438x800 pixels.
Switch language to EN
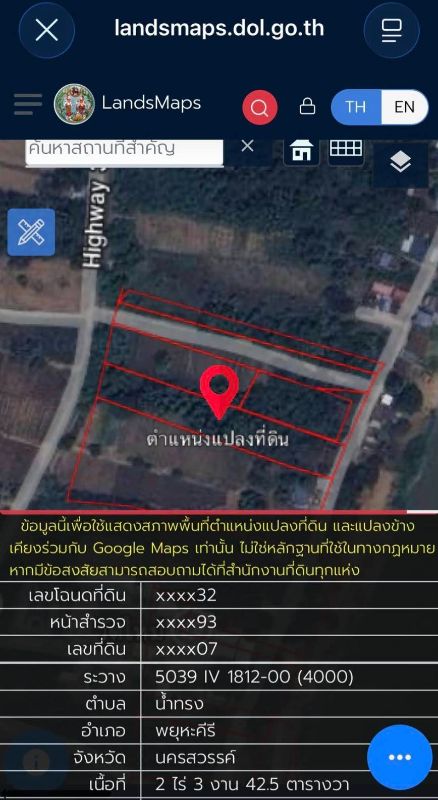click(404, 107)
